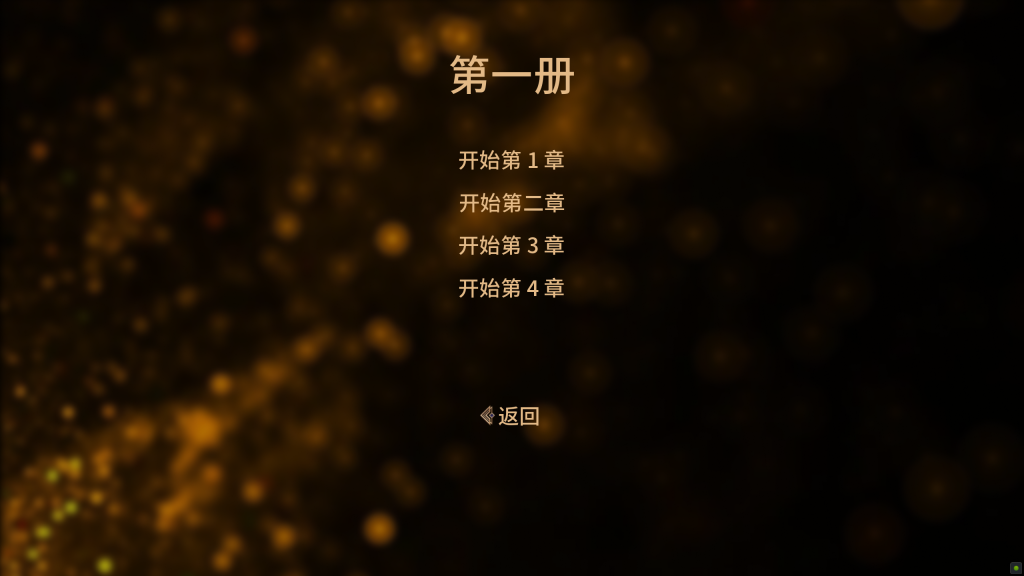
Task: Start chapter 1 (开始第 1 章)
Action: coord(511,160)
